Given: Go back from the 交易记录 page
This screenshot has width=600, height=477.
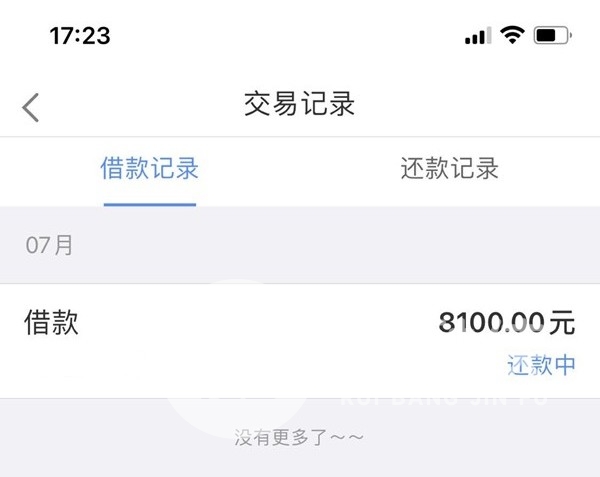Looking at the screenshot, I should pyautogui.click(x=31, y=107).
